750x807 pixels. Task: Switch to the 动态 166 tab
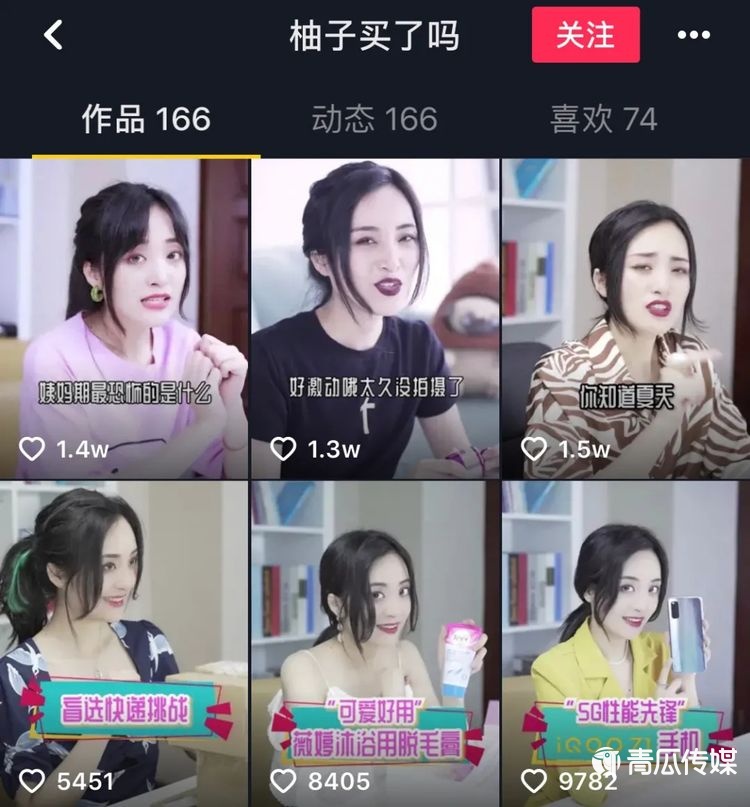(374, 120)
